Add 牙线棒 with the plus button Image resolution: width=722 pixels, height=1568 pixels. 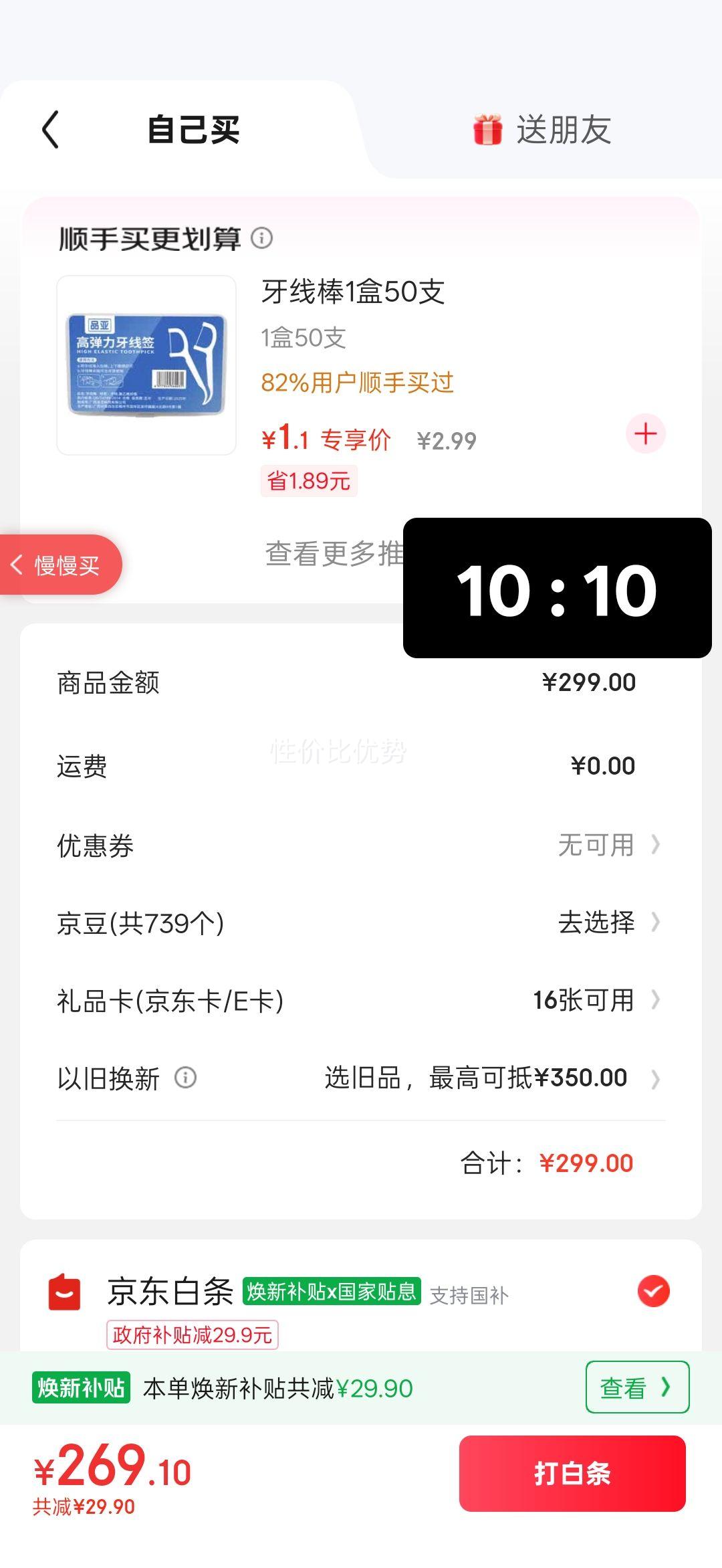click(645, 434)
